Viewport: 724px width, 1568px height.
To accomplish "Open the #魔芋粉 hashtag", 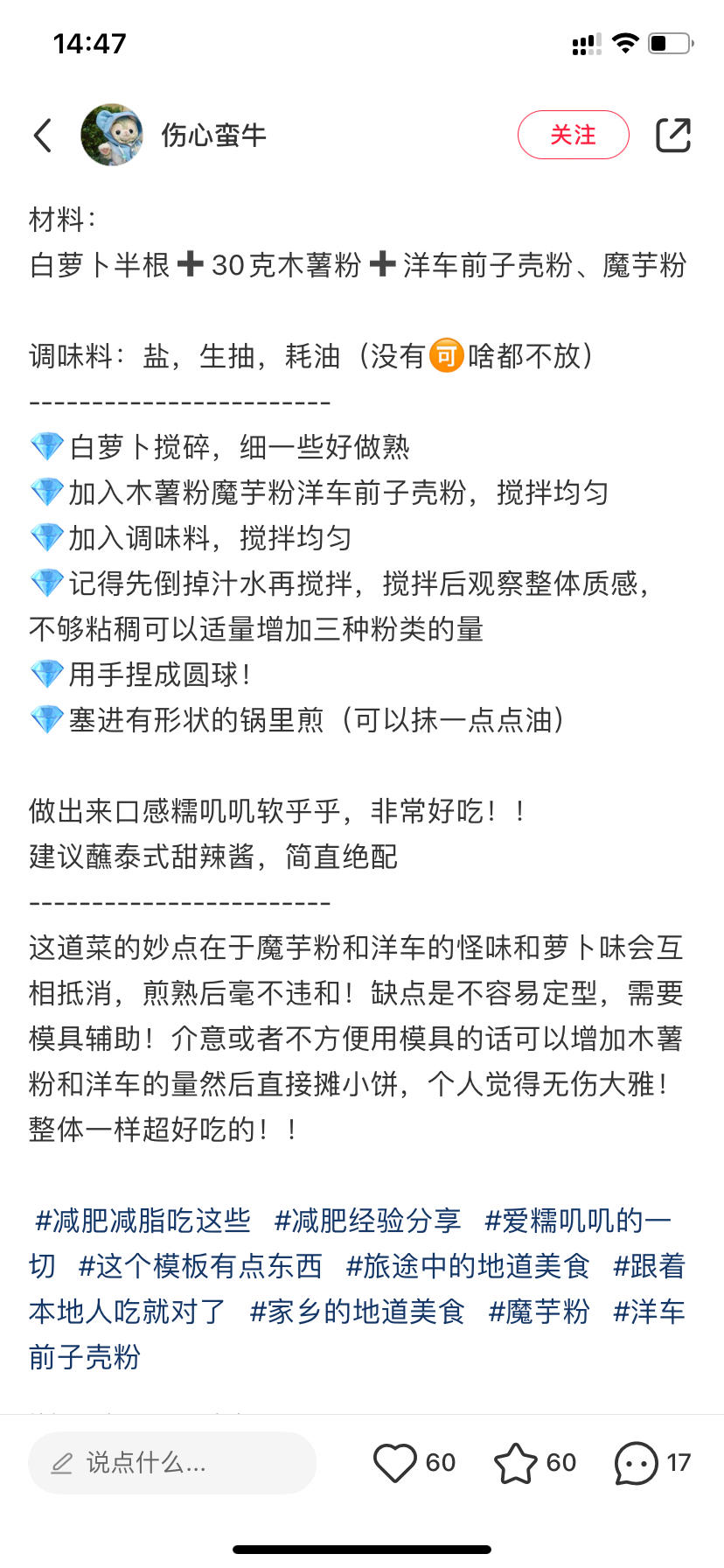I will 539,1312.
